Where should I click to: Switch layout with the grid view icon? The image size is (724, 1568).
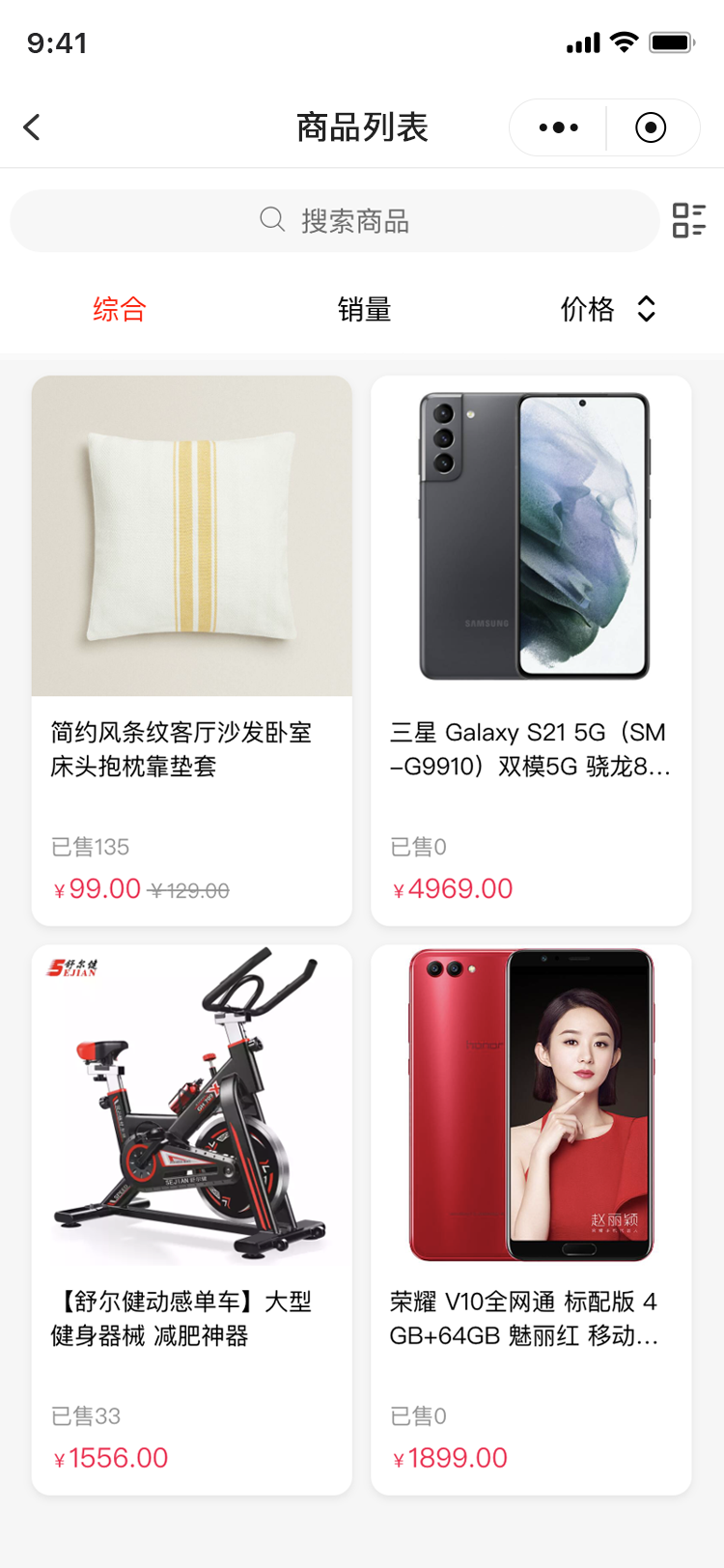(691, 220)
